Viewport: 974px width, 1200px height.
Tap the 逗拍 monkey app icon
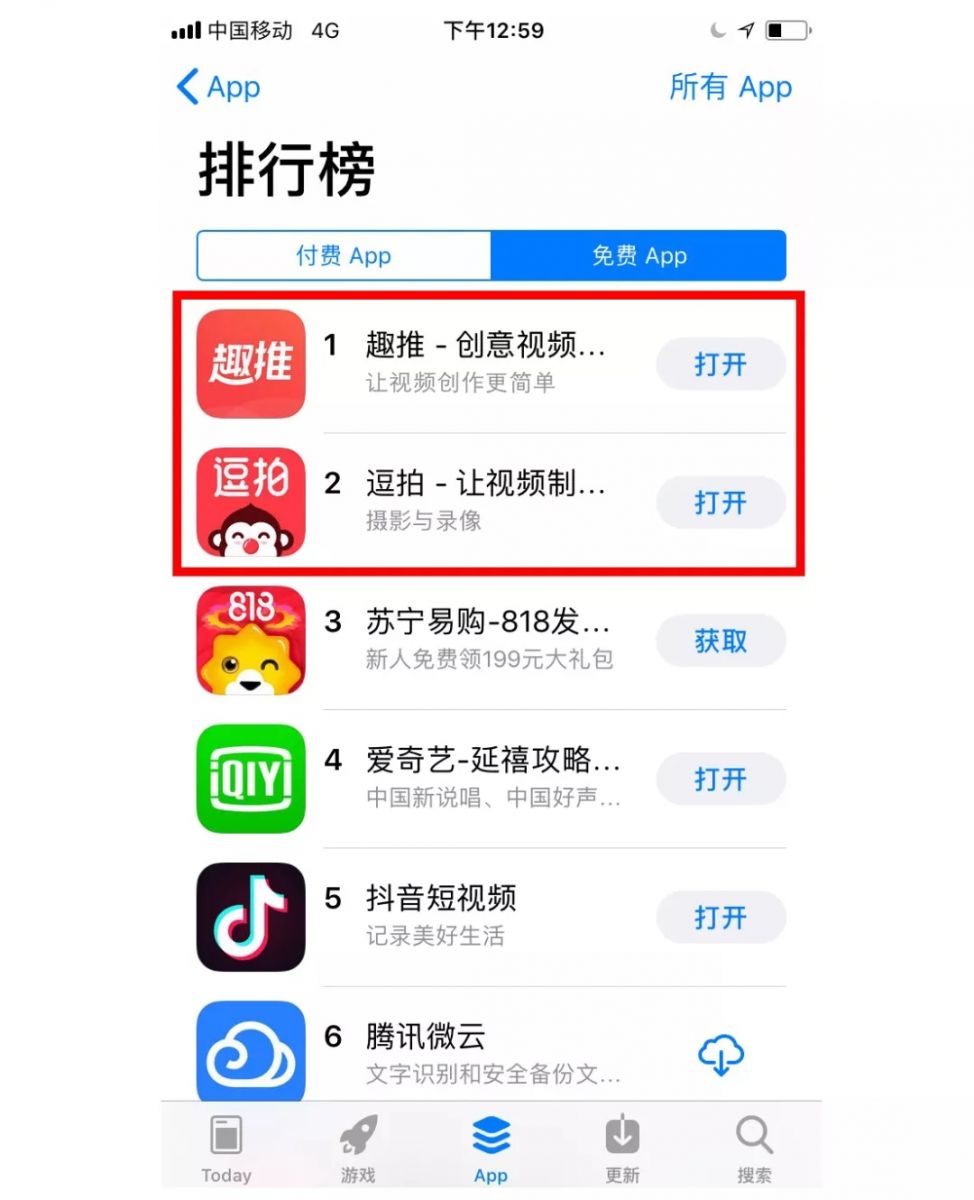coord(249,502)
